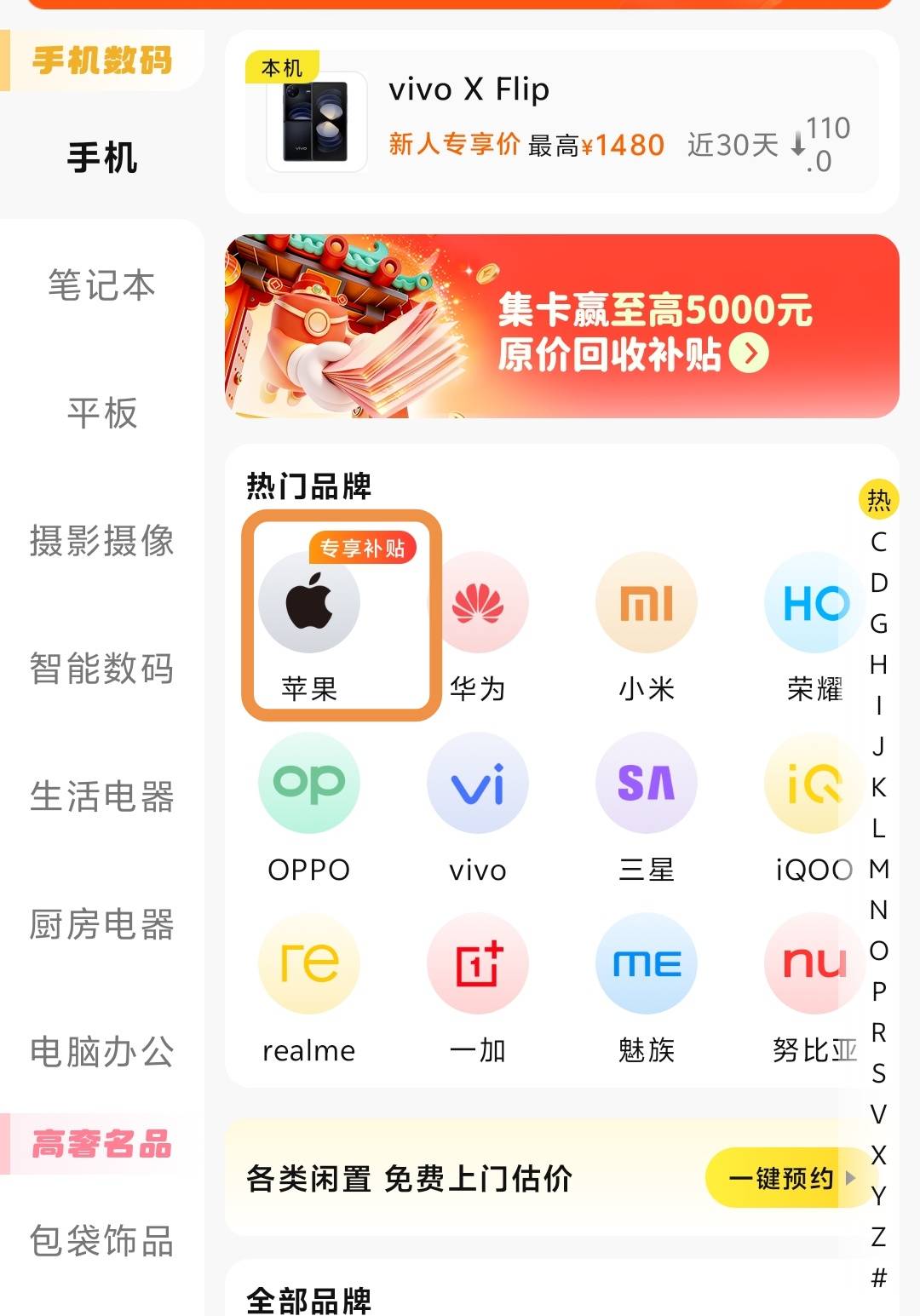Open the 集卡赢至高5000元 banner
Screen dimensions: 920x1316
562,327
